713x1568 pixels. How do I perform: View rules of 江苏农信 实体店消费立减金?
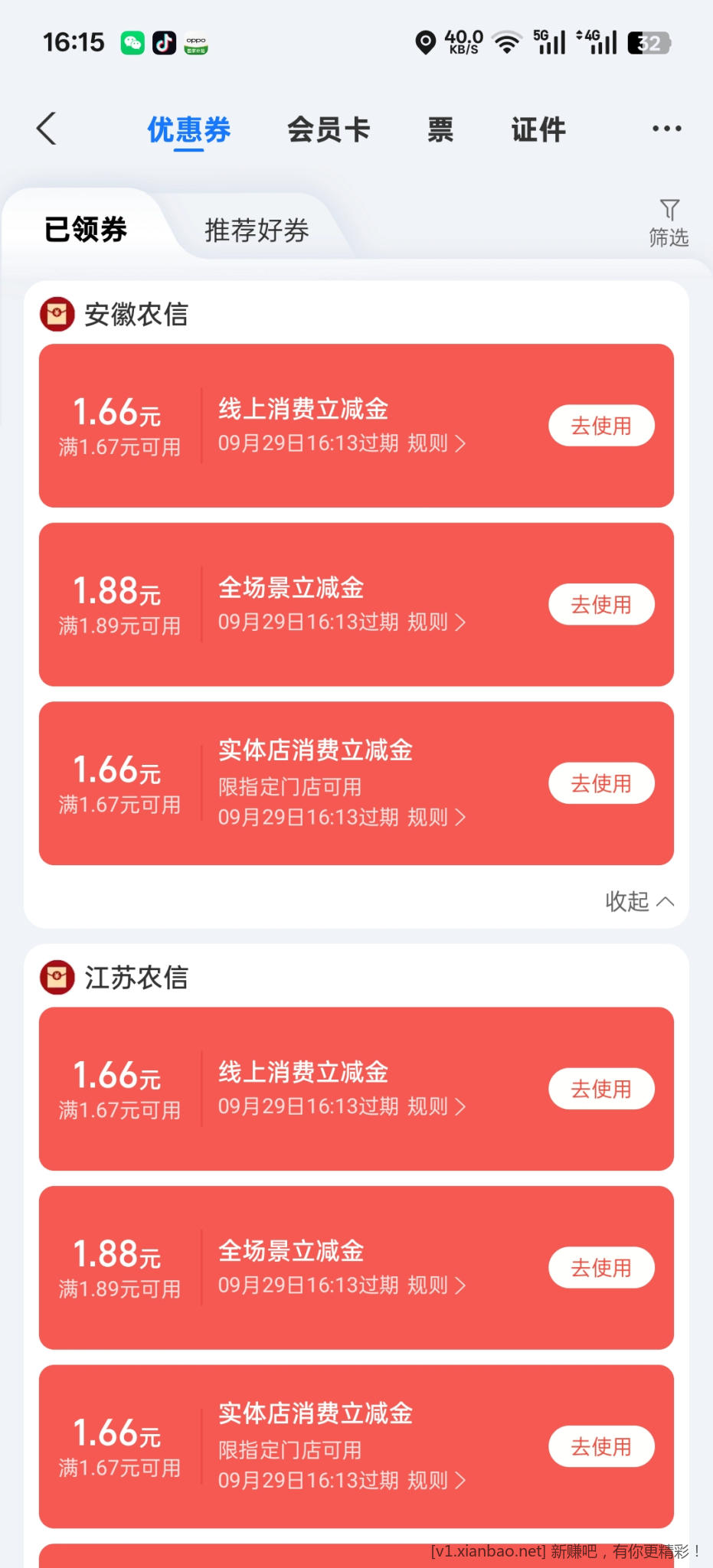437,1480
